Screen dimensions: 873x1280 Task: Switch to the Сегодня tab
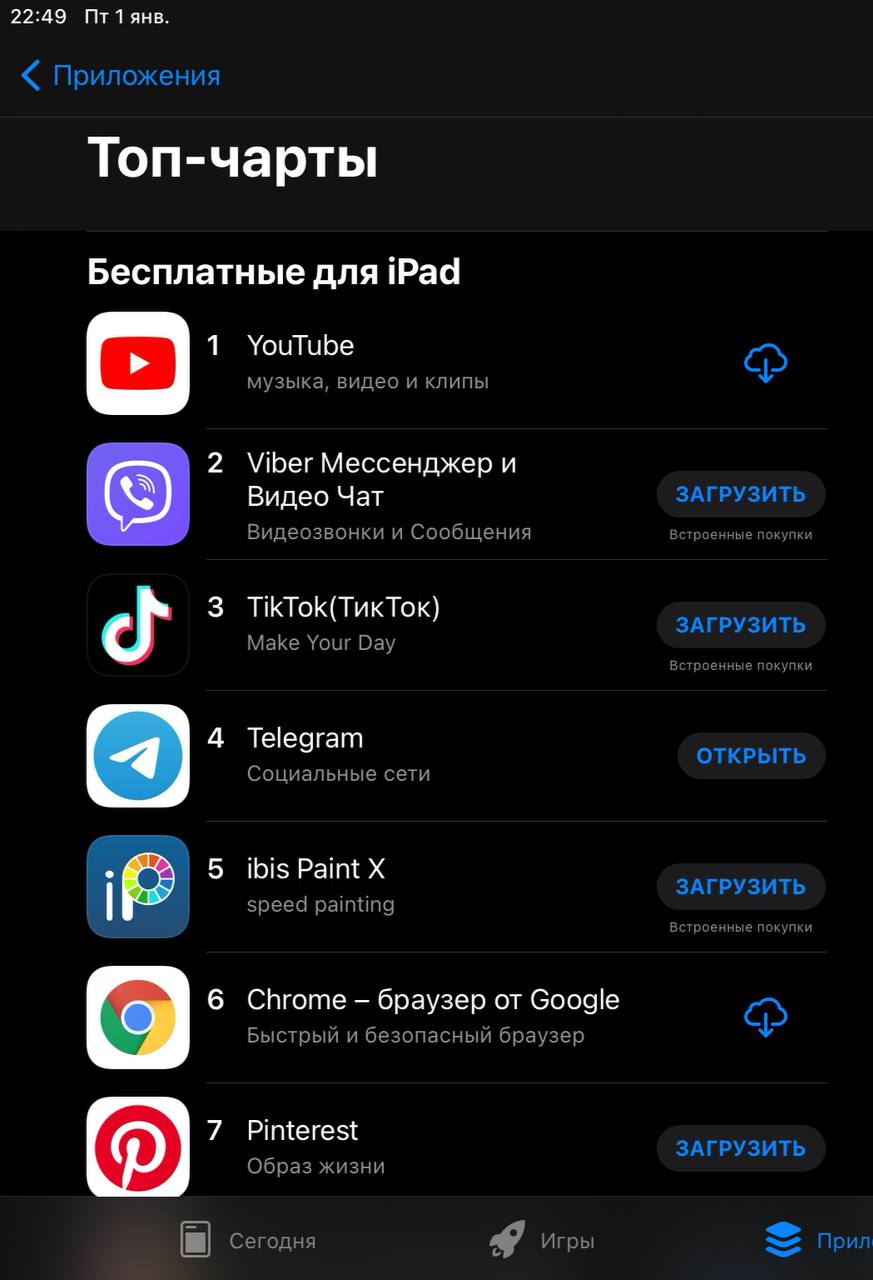[x=248, y=1240]
